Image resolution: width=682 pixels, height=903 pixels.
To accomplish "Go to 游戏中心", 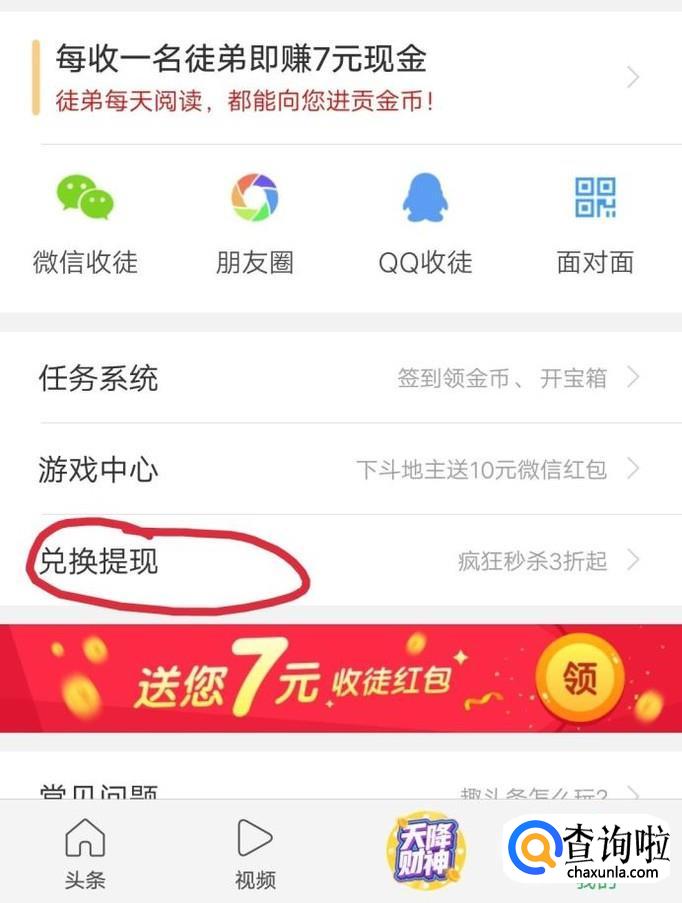I will pos(340,469).
